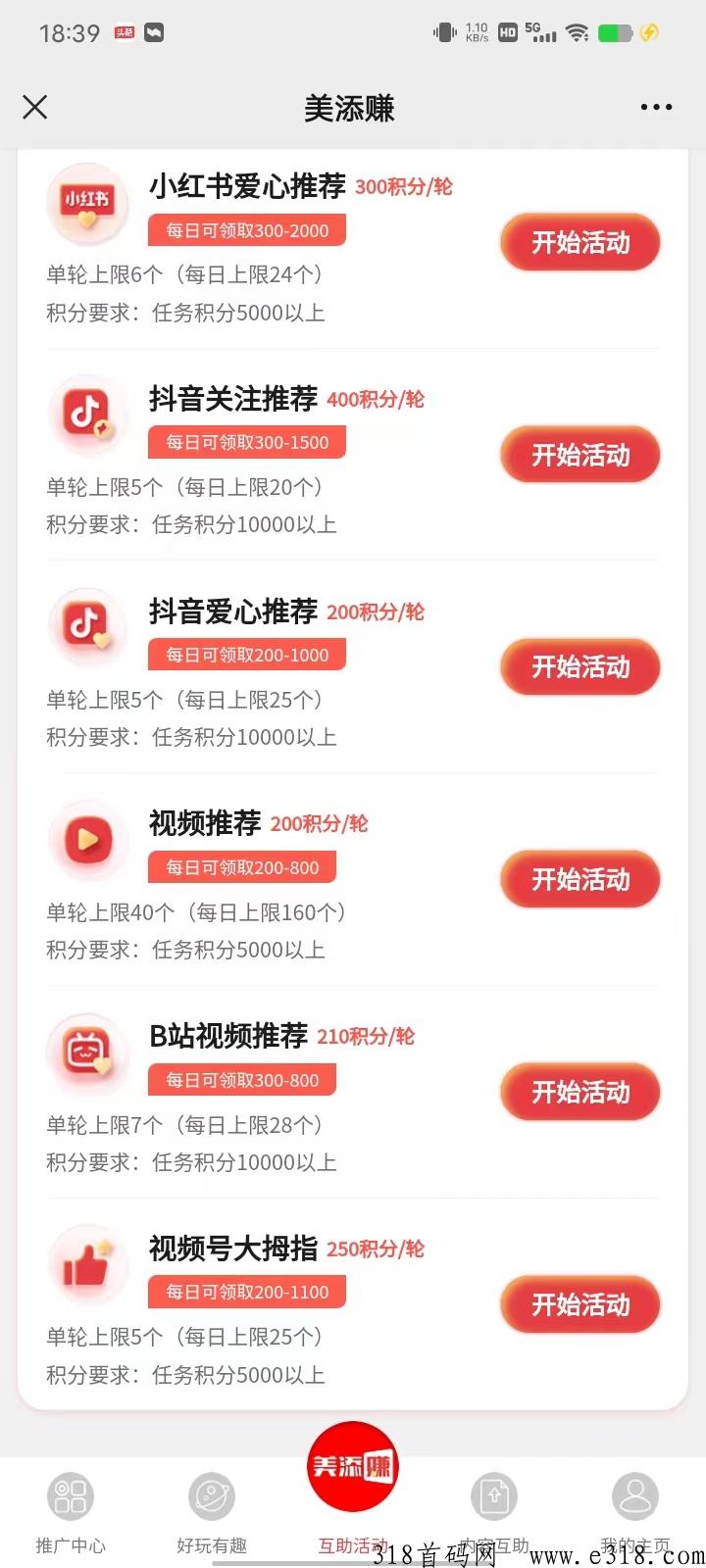Start the 小红书爱心推荐 activity
Image resolution: width=706 pixels, height=1568 pixels.
point(580,242)
